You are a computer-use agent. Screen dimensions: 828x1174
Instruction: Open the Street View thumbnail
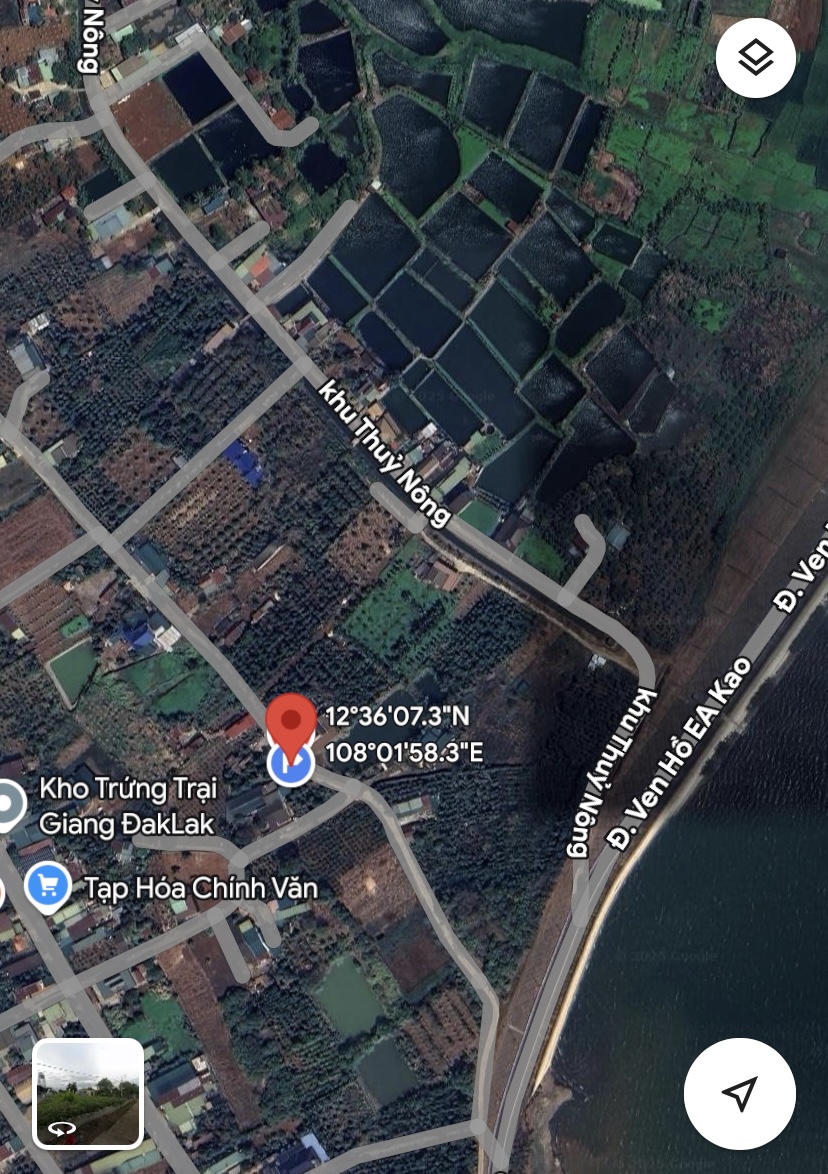(x=88, y=1093)
